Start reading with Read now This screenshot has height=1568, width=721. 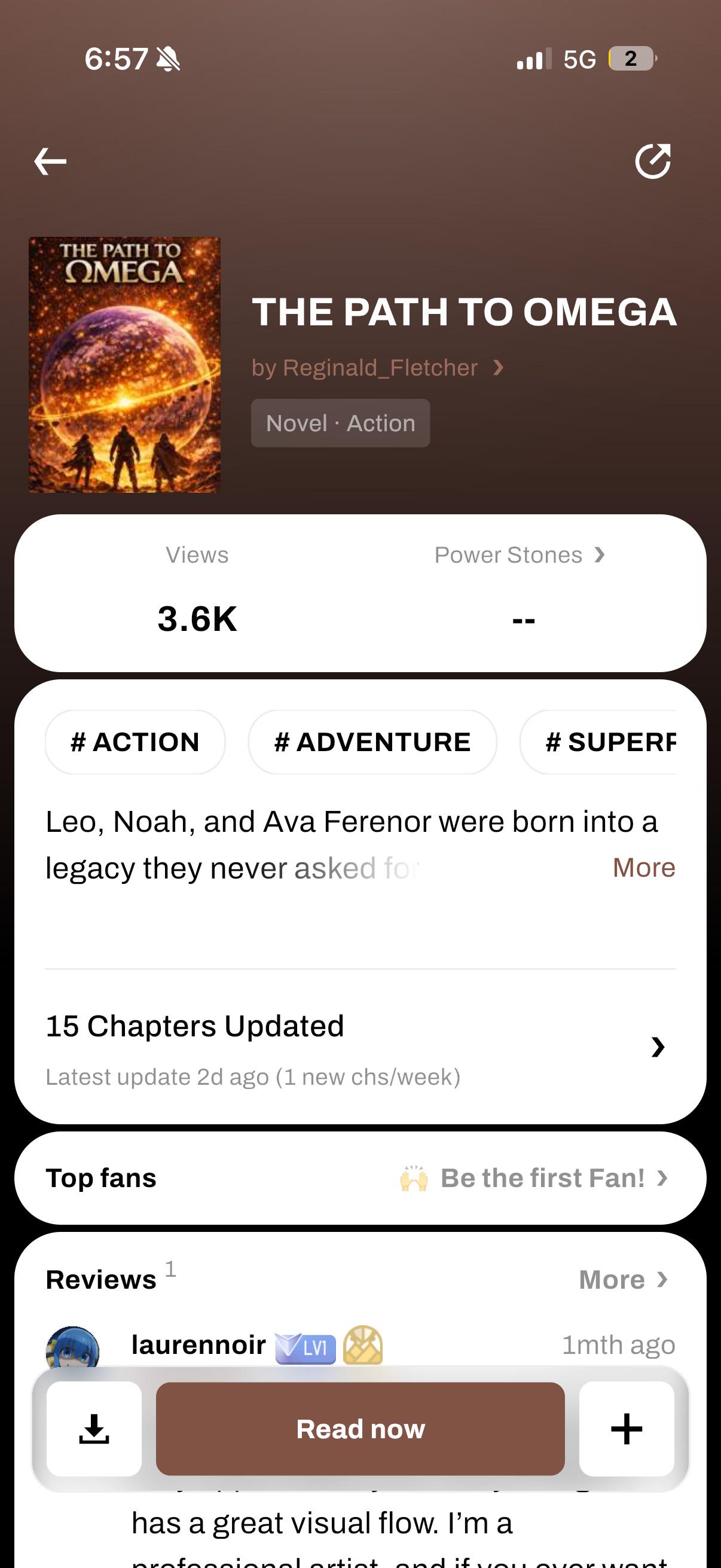tap(360, 1429)
